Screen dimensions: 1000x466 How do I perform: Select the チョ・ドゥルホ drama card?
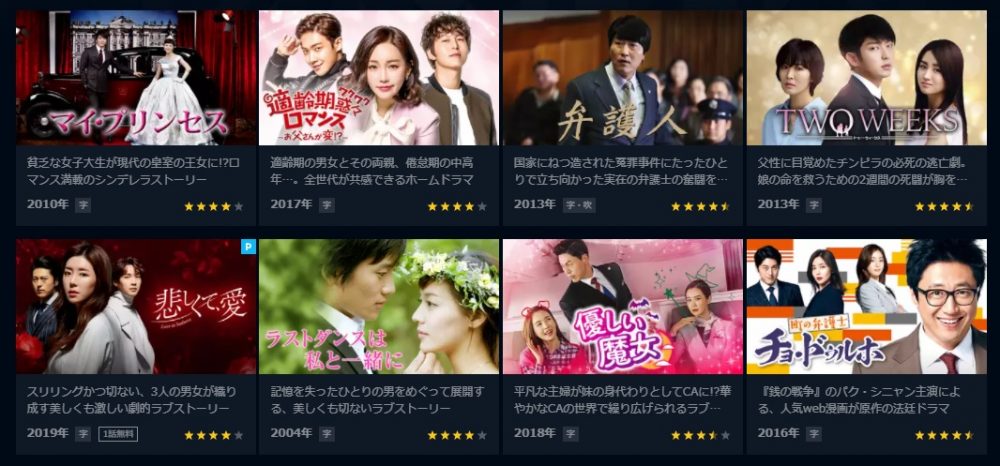coord(866,306)
